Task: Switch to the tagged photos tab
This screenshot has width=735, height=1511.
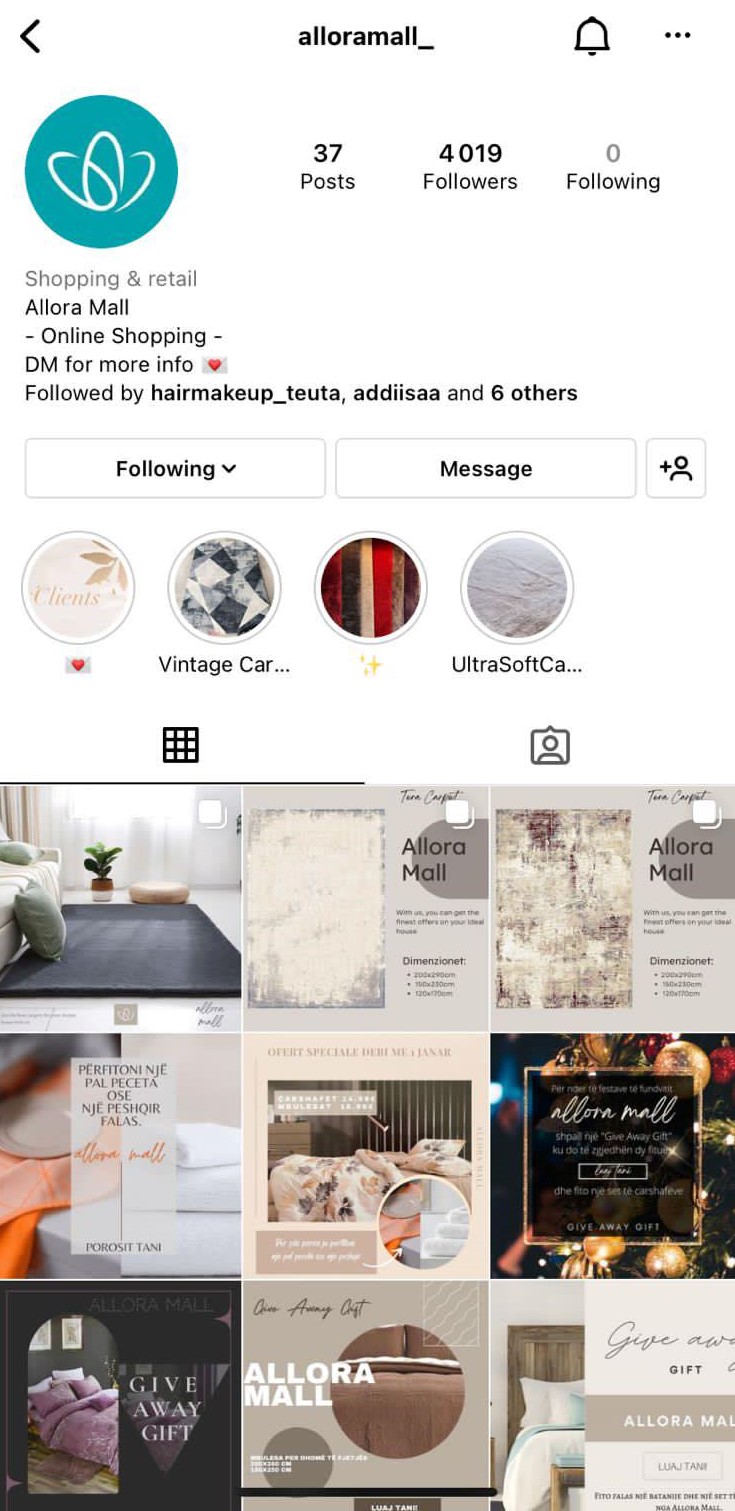Action: pos(549,746)
